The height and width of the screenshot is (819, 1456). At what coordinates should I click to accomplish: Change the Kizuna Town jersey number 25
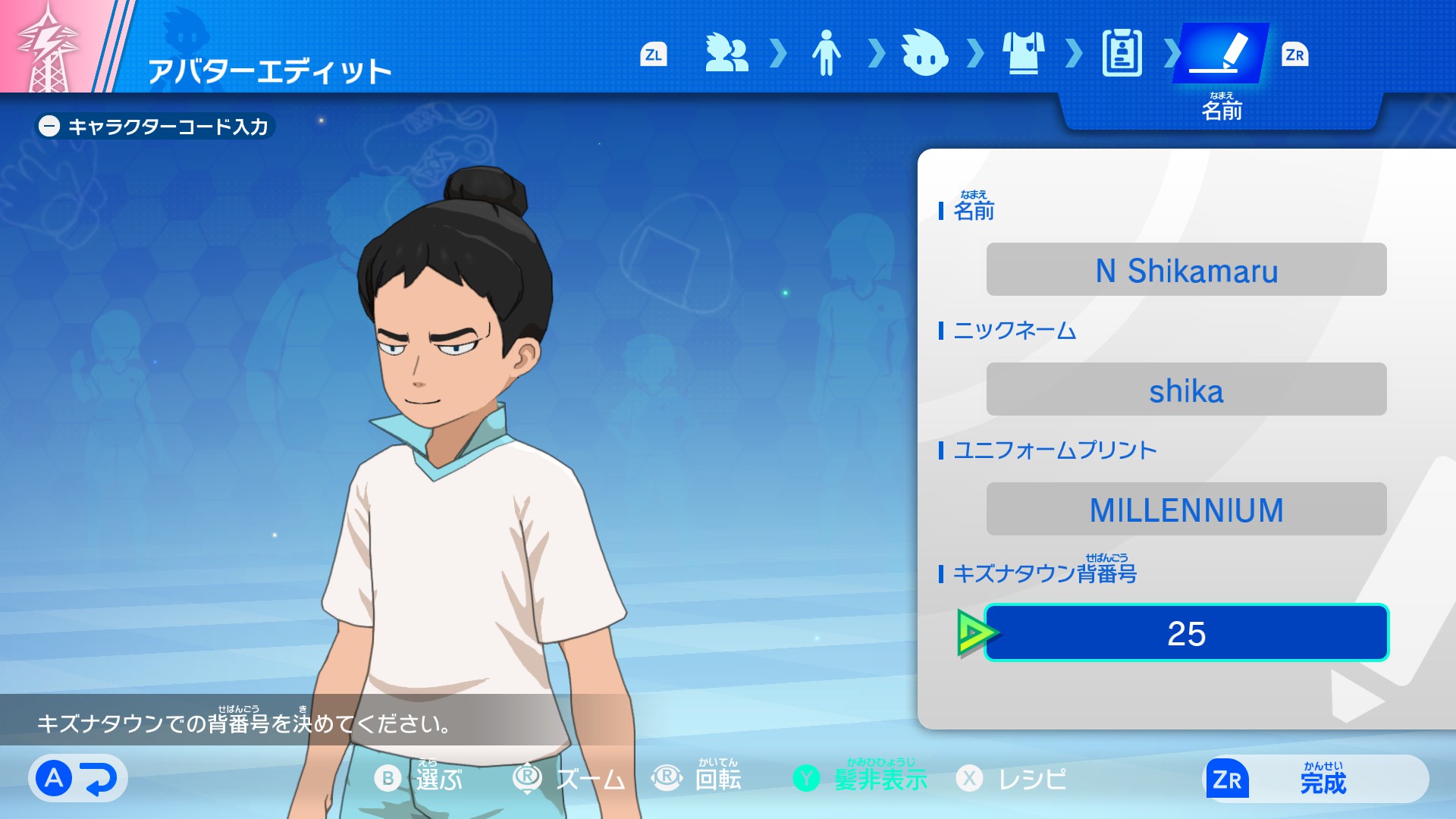click(x=1186, y=633)
